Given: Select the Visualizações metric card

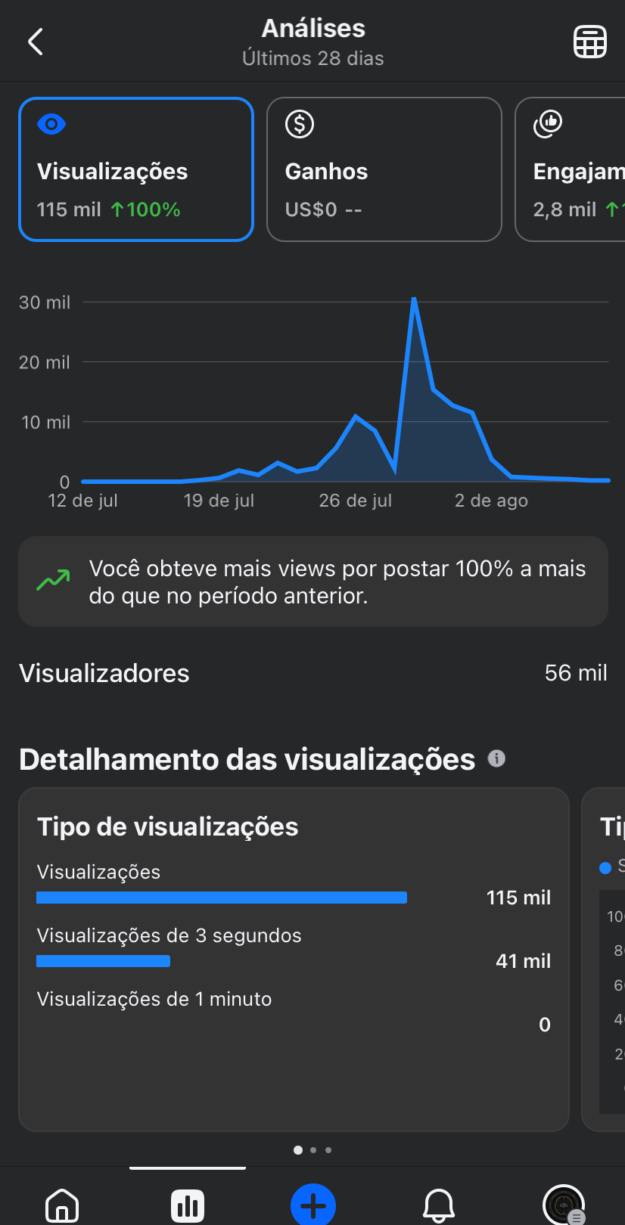Looking at the screenshot, I should click(136, 169).
